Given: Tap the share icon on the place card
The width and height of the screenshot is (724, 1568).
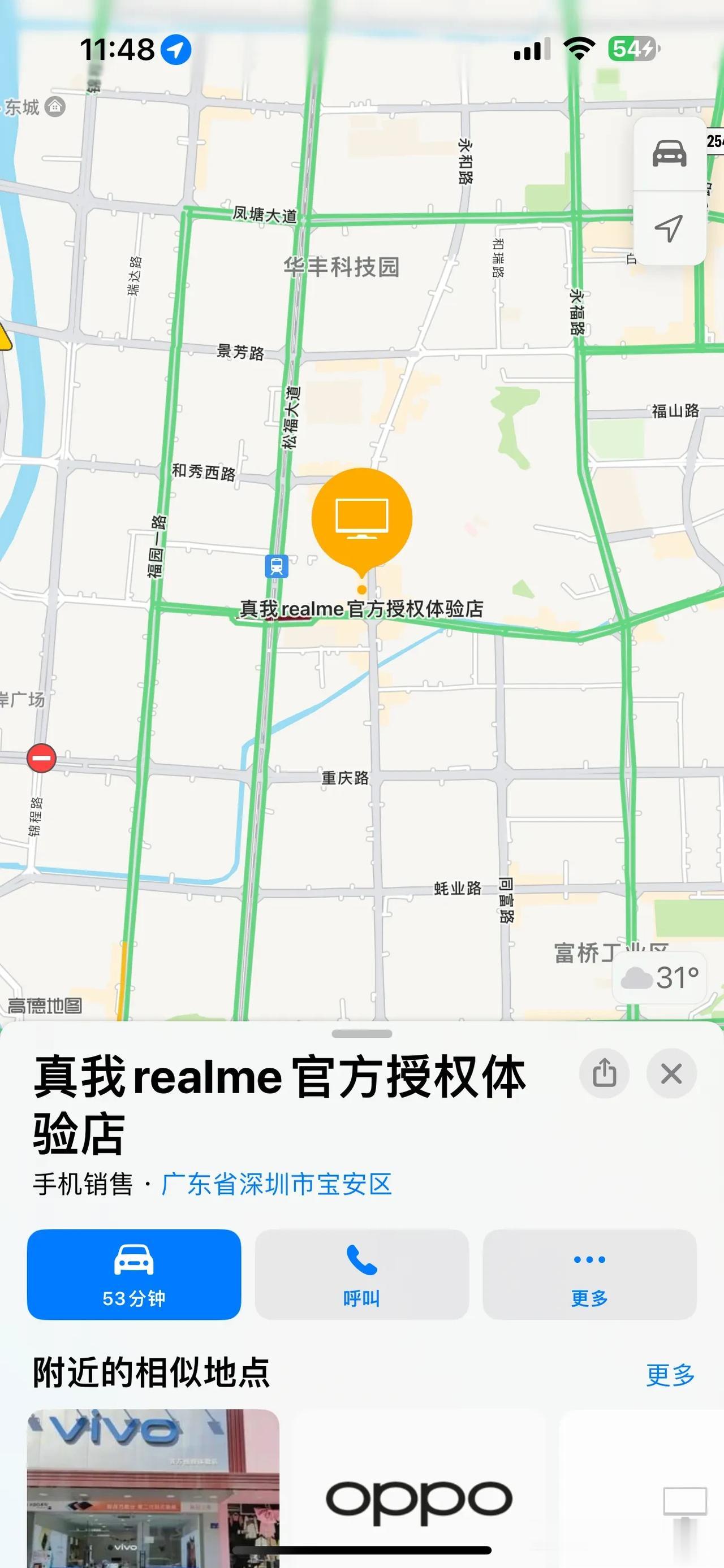Looking at the screenshot, I should tap(605, 1075).
